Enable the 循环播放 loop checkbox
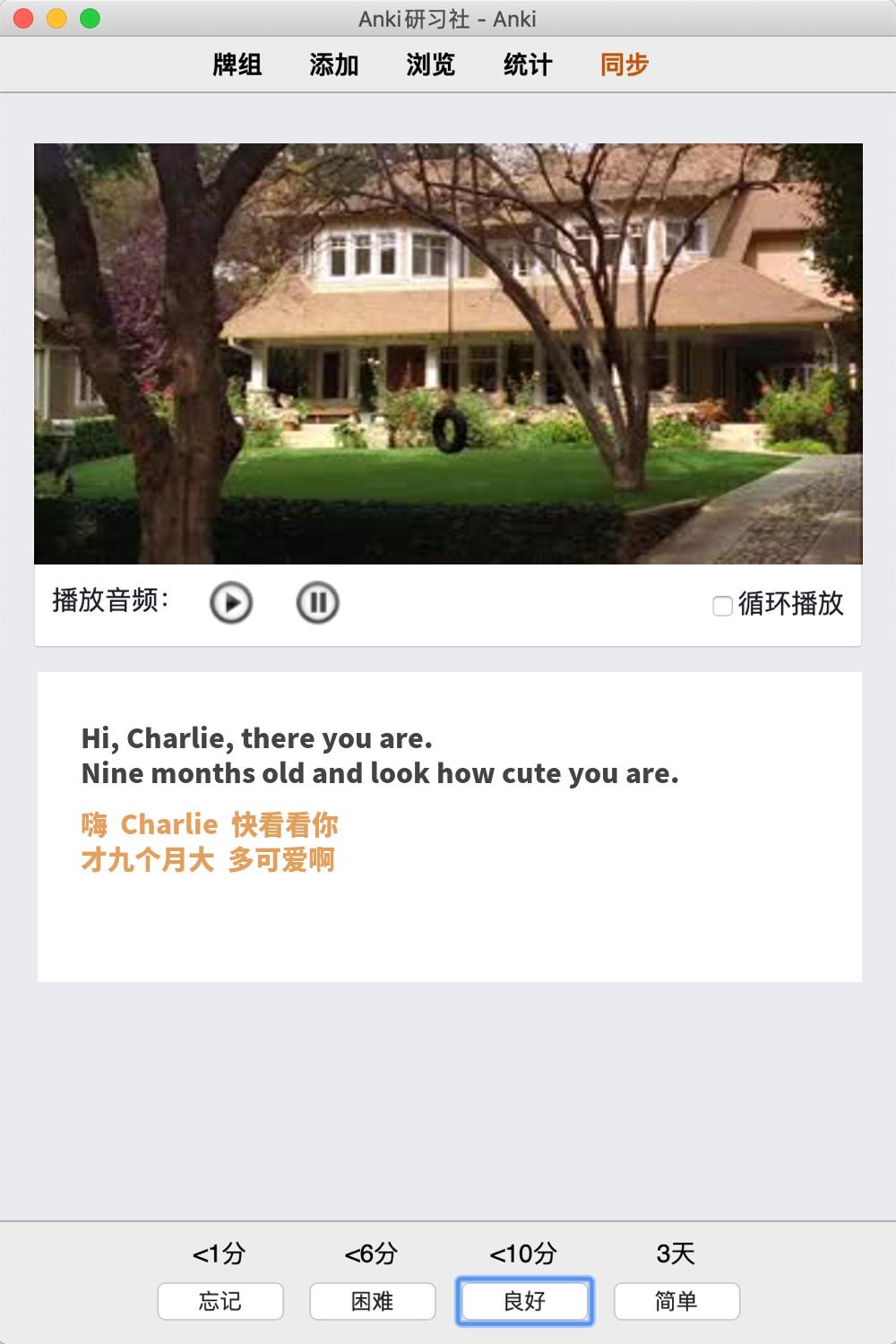This screenshot has height=1344, width=896. click(722, 606)
